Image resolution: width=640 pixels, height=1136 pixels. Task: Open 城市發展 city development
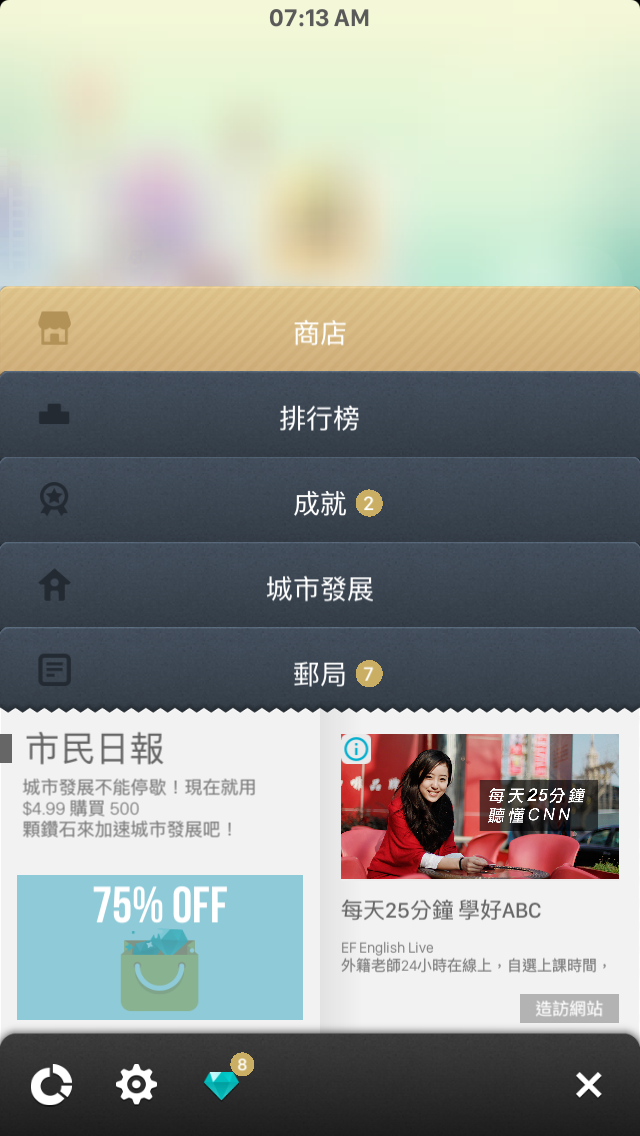(320, 587)
